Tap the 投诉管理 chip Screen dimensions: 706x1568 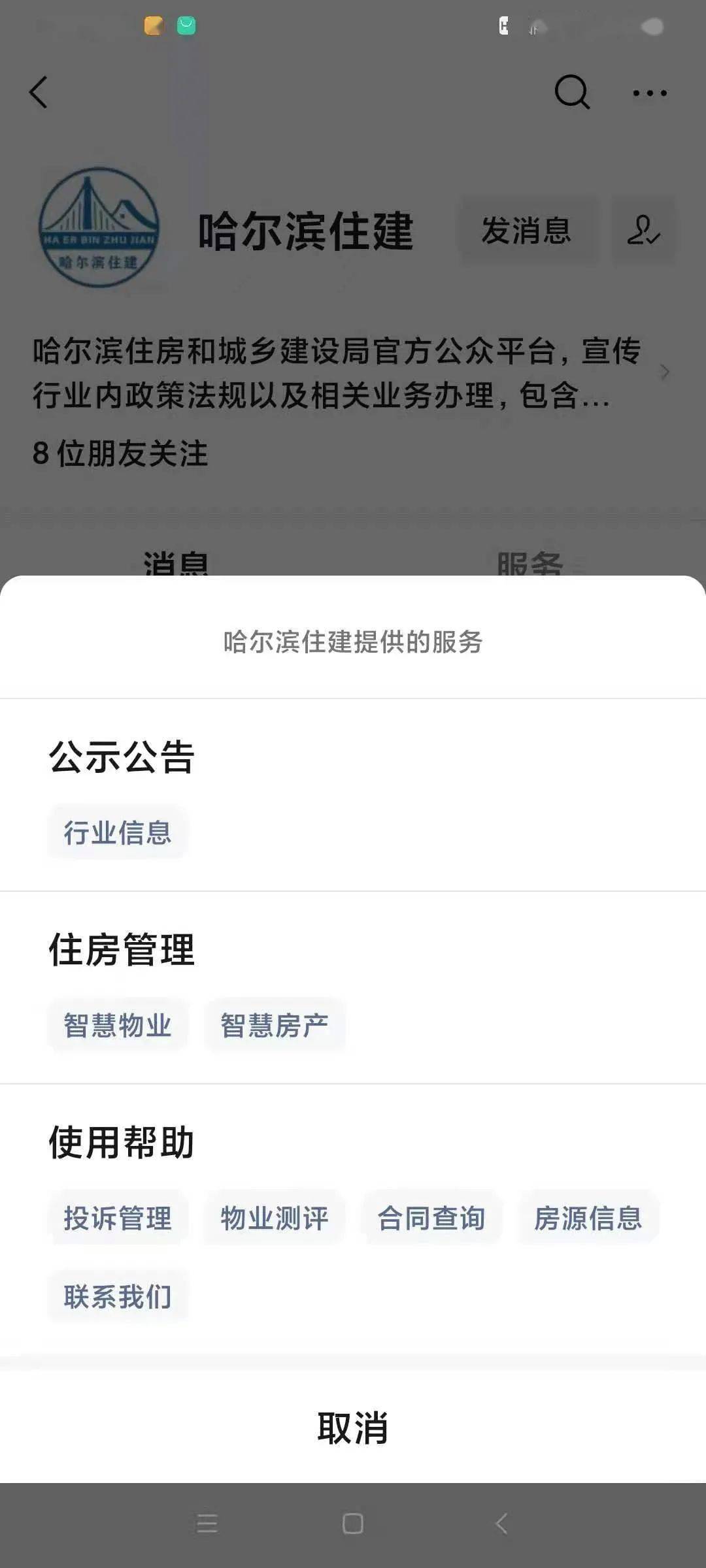coord(118,1218)
